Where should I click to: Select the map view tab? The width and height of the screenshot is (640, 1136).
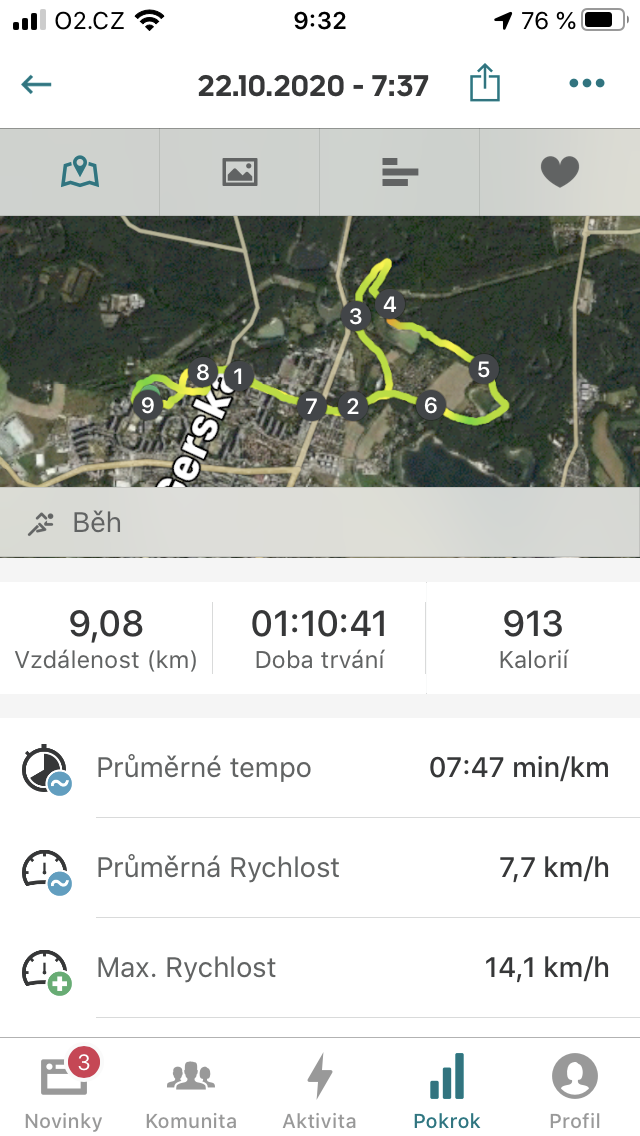80,172
